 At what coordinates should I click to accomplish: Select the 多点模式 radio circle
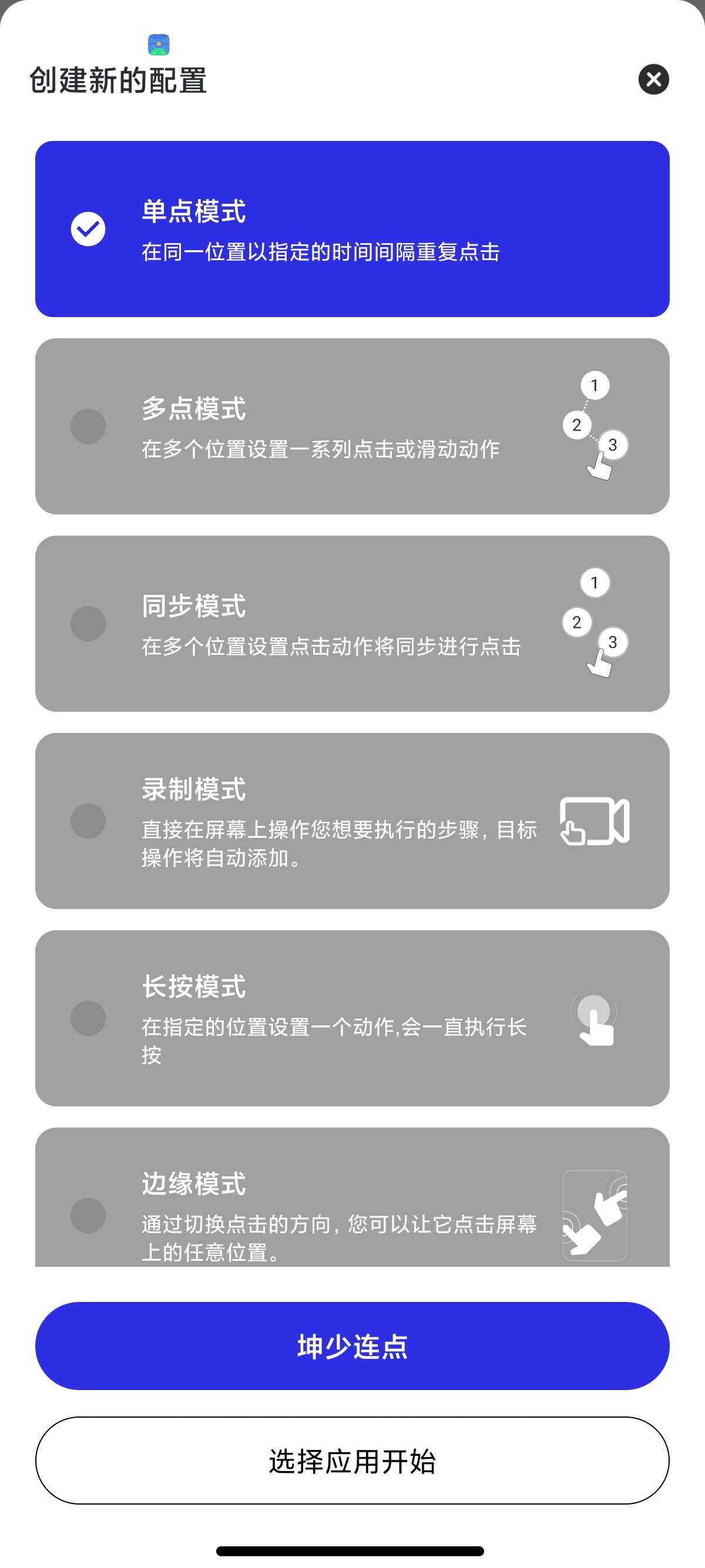point(88,426)
